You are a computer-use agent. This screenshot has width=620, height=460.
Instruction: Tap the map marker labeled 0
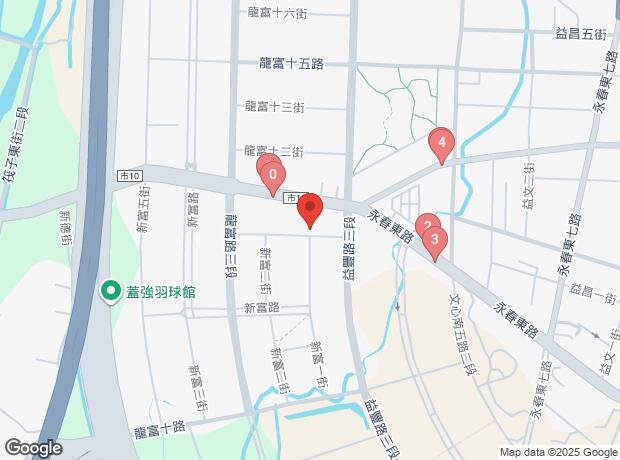tap(272, 175)
